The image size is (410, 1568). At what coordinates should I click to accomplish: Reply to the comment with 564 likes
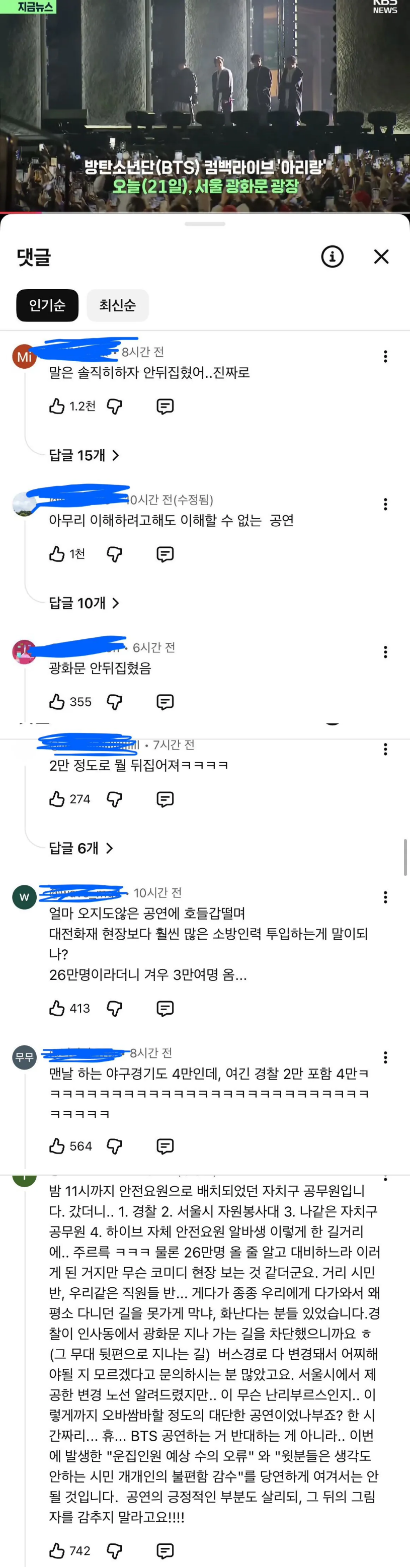pos(165,1147)
